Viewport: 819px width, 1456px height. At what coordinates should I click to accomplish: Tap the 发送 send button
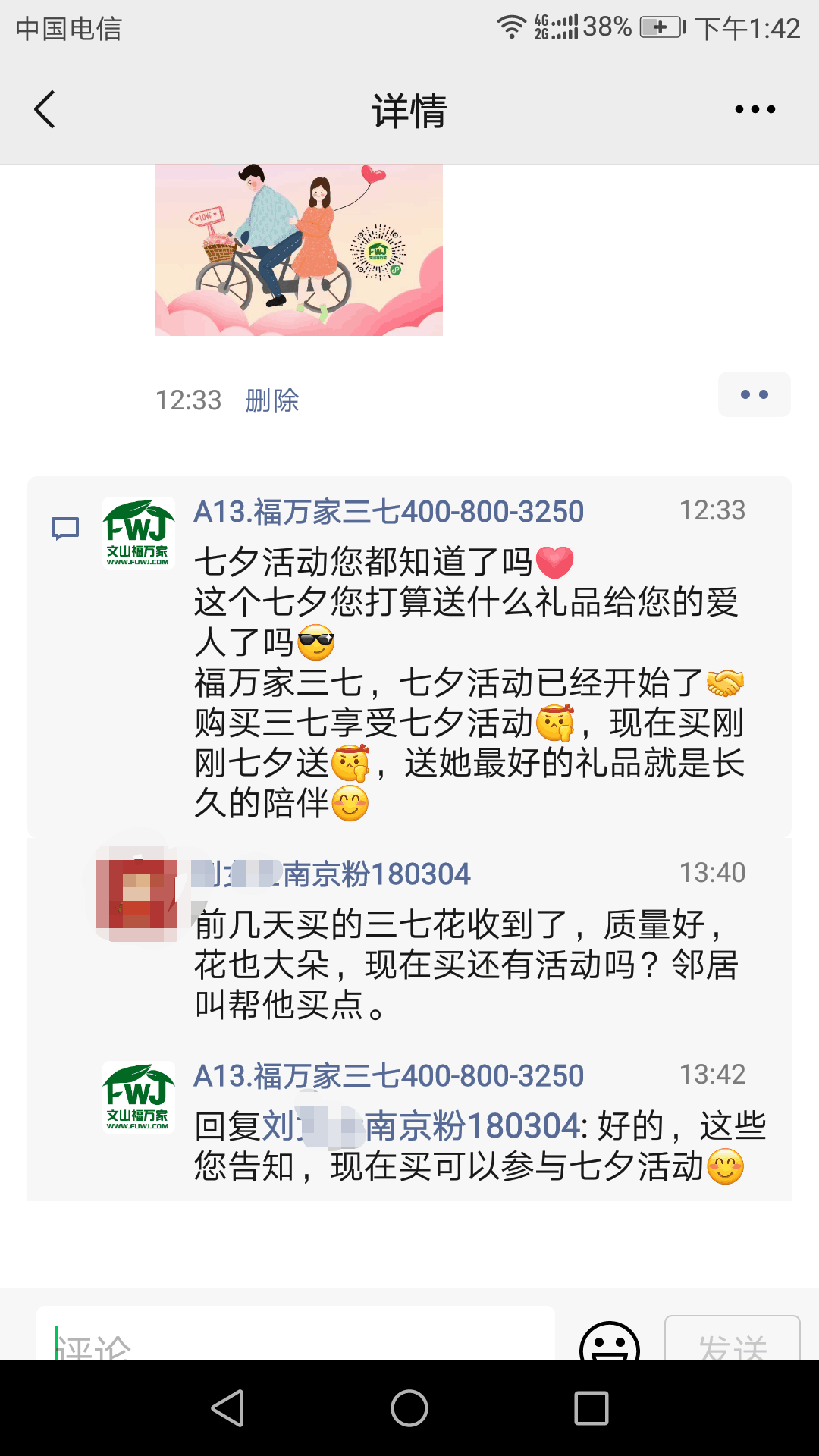[732, 1342]
